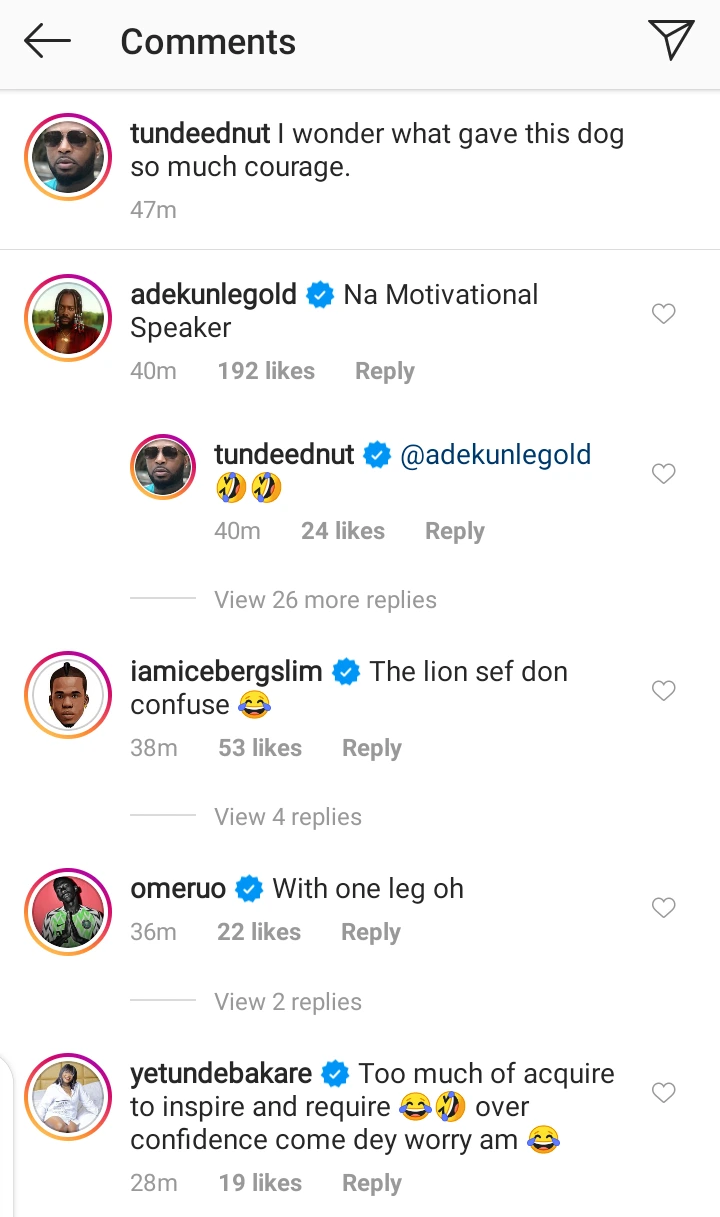720x1217 pixels.
Task: Open adekunlegold's profile picture
Action: (x=68, y=317)
